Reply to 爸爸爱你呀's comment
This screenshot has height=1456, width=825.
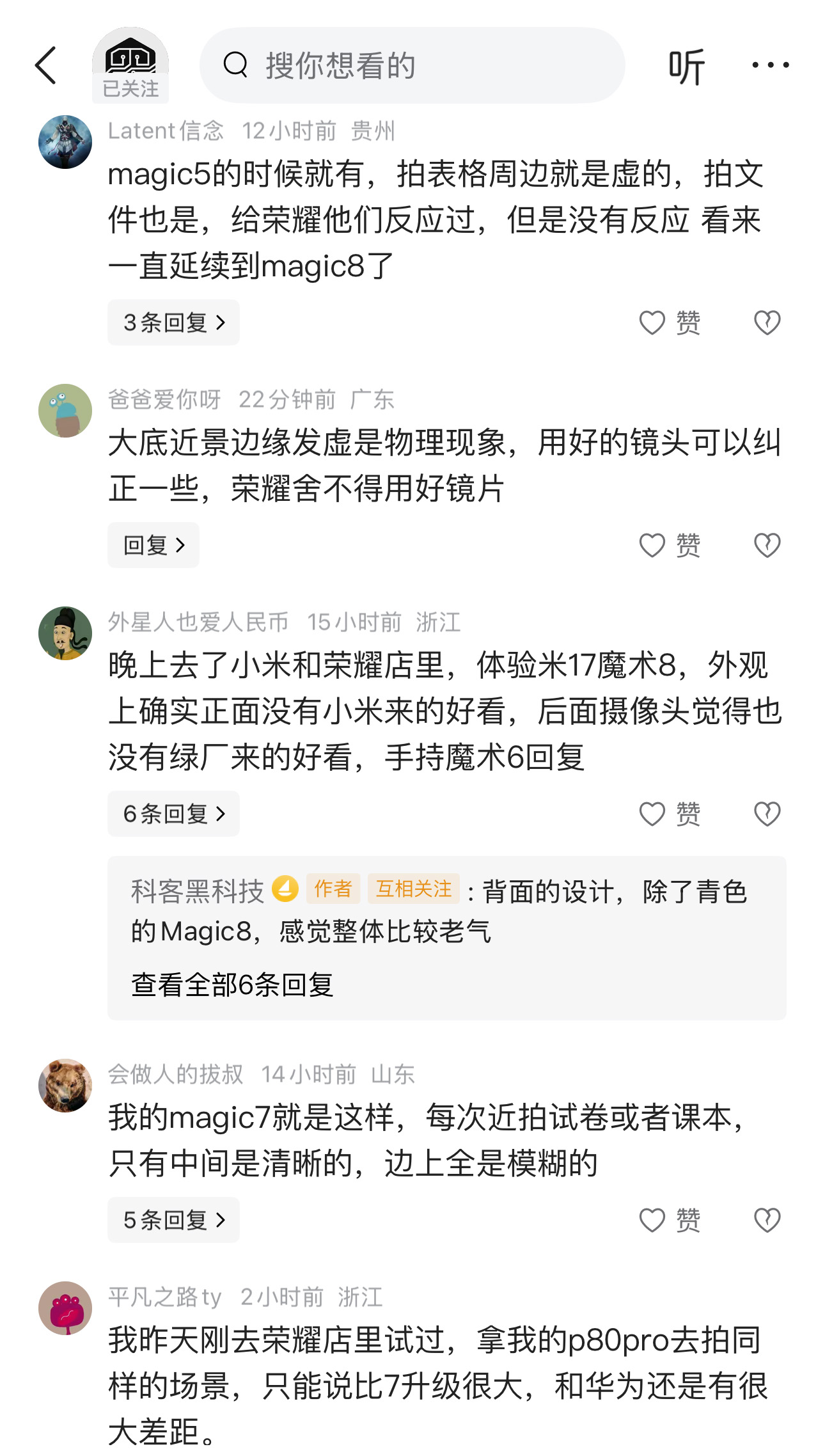pyautogui.click(x=153, y=545)
